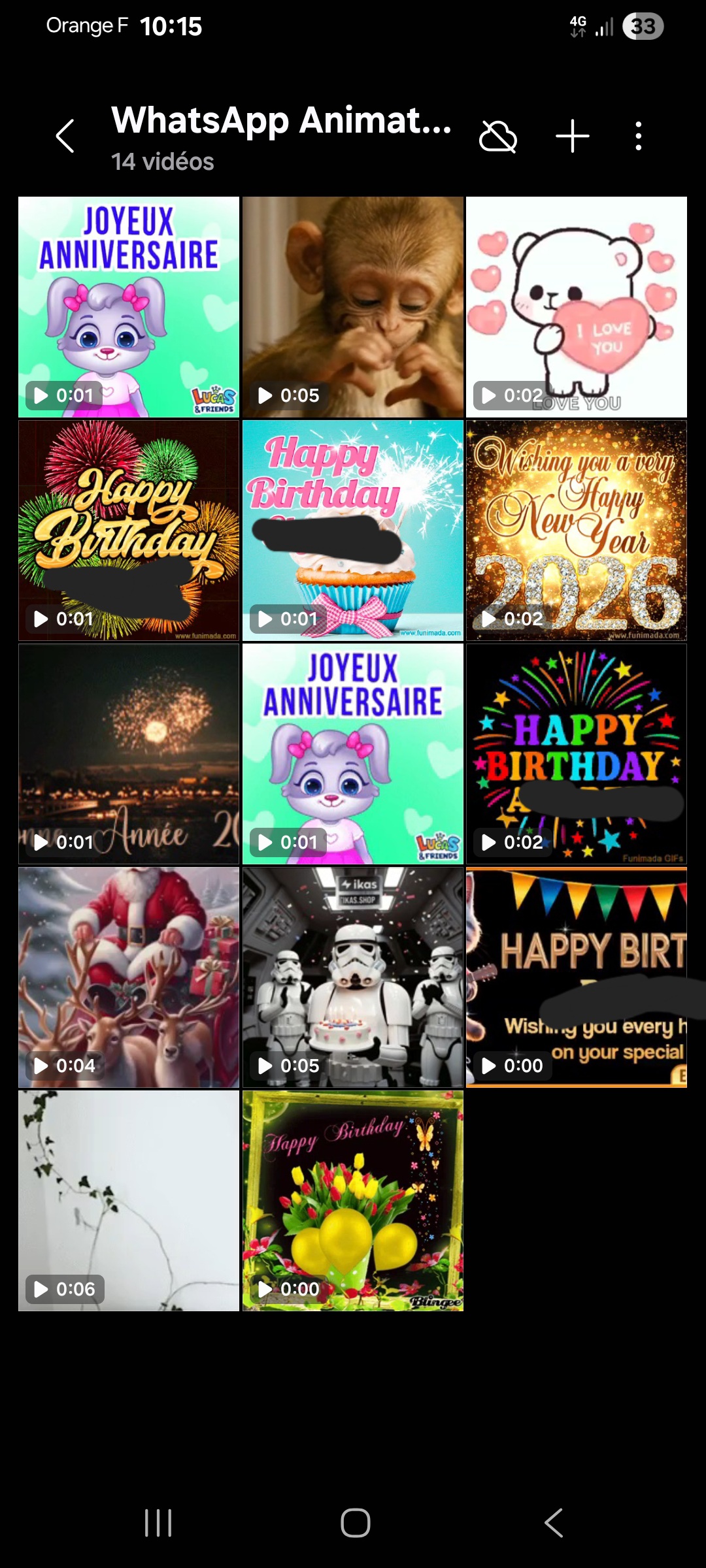
Task: Go back from the WhatsApp Animated album
Action: (x=65, y=137)
